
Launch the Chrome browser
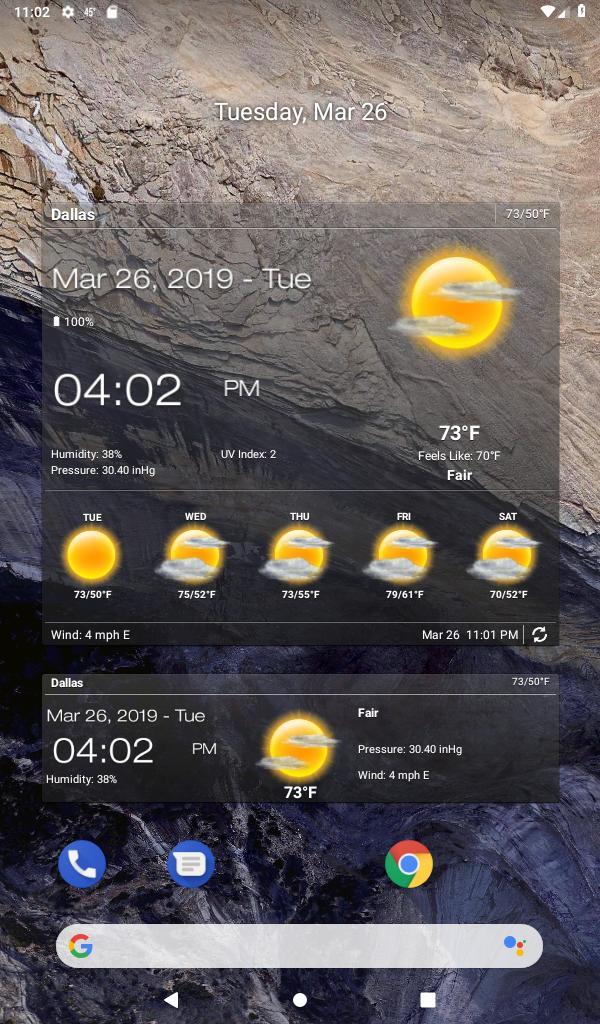409,864
